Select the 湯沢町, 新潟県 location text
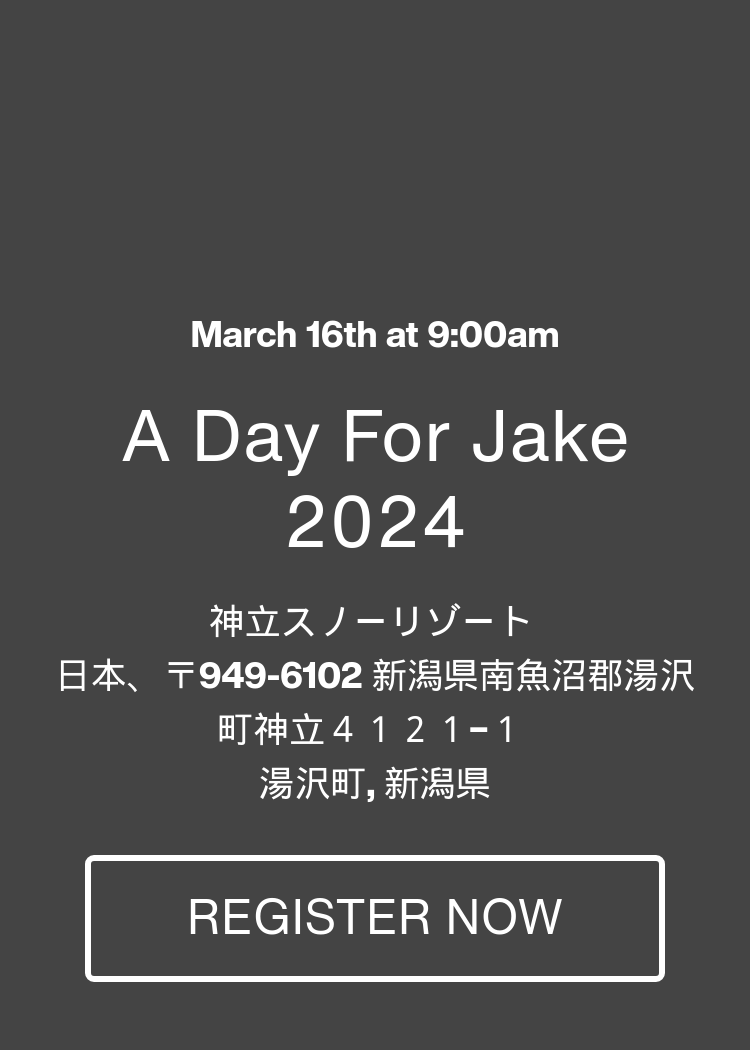The width and height of the screenshot is (750, 1050). click(374, 782)
